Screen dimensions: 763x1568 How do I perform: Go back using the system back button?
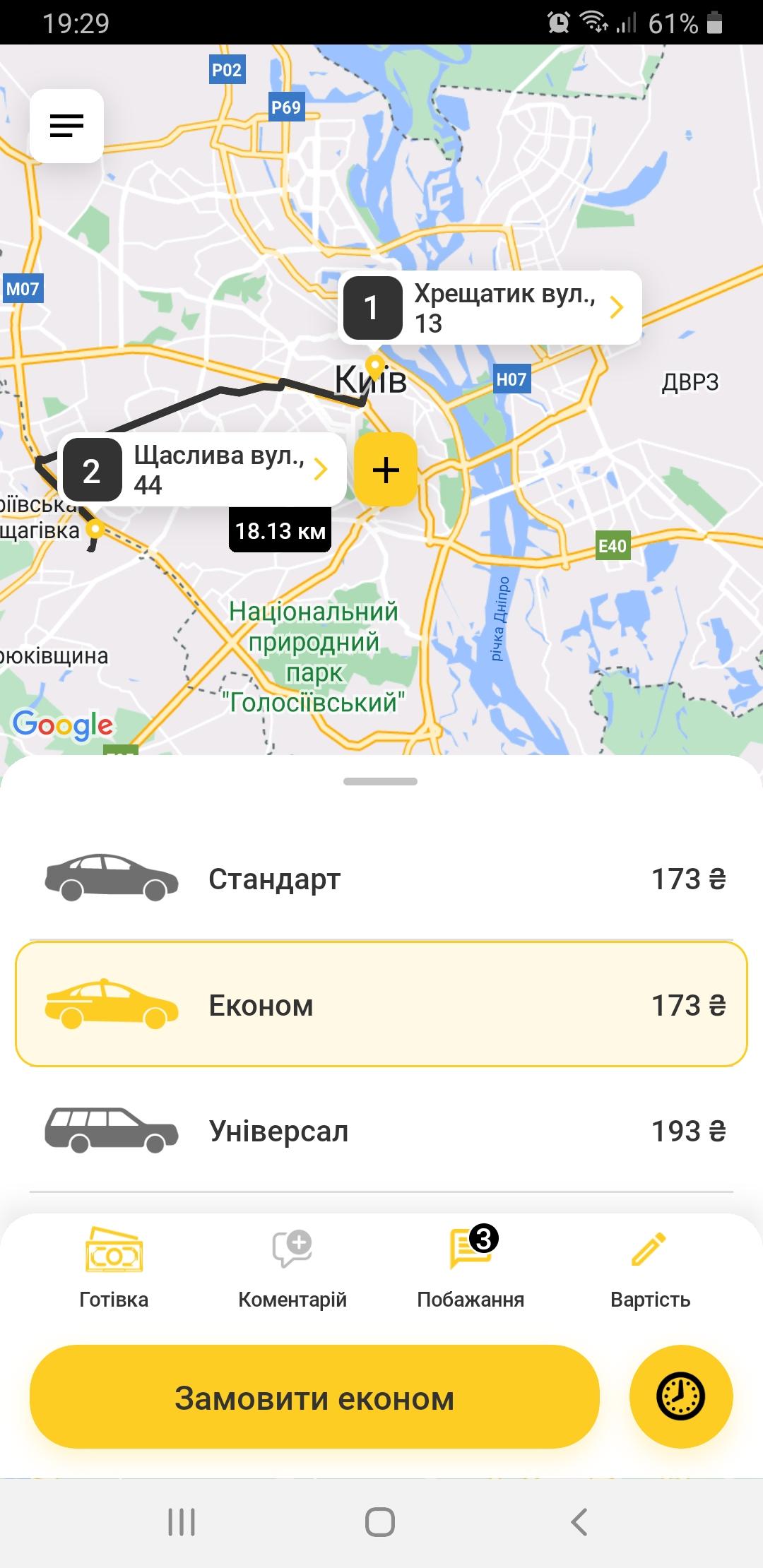[579, 1522]
